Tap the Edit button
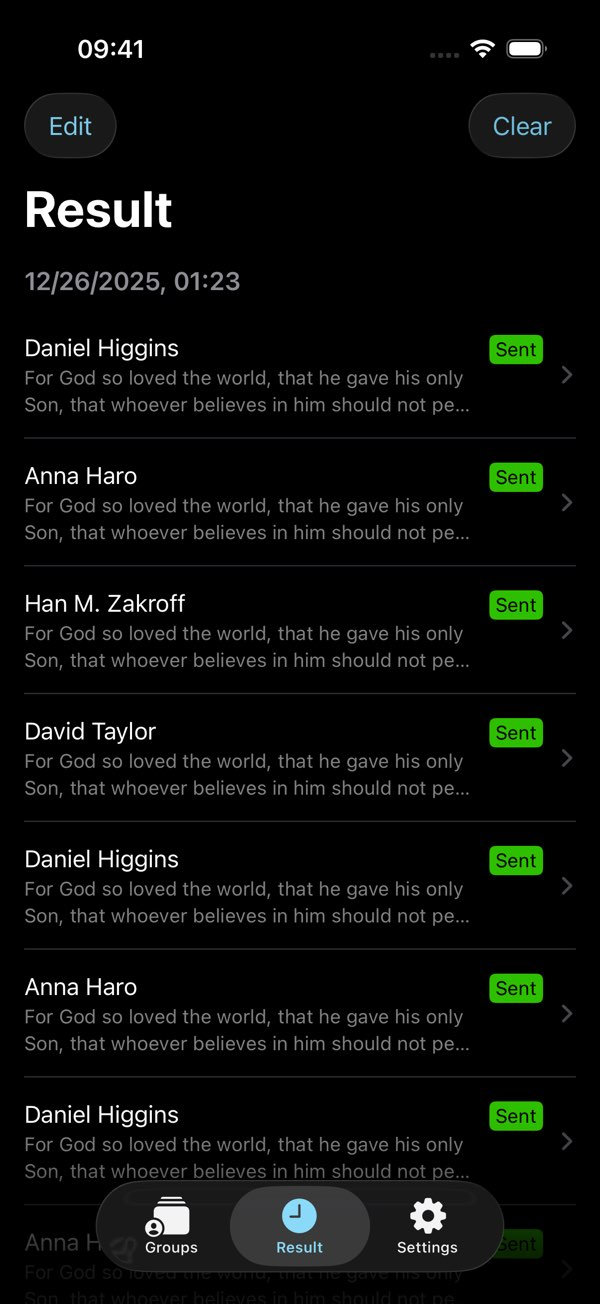The width and height of the screenshot is (600, 1304). 70,126
